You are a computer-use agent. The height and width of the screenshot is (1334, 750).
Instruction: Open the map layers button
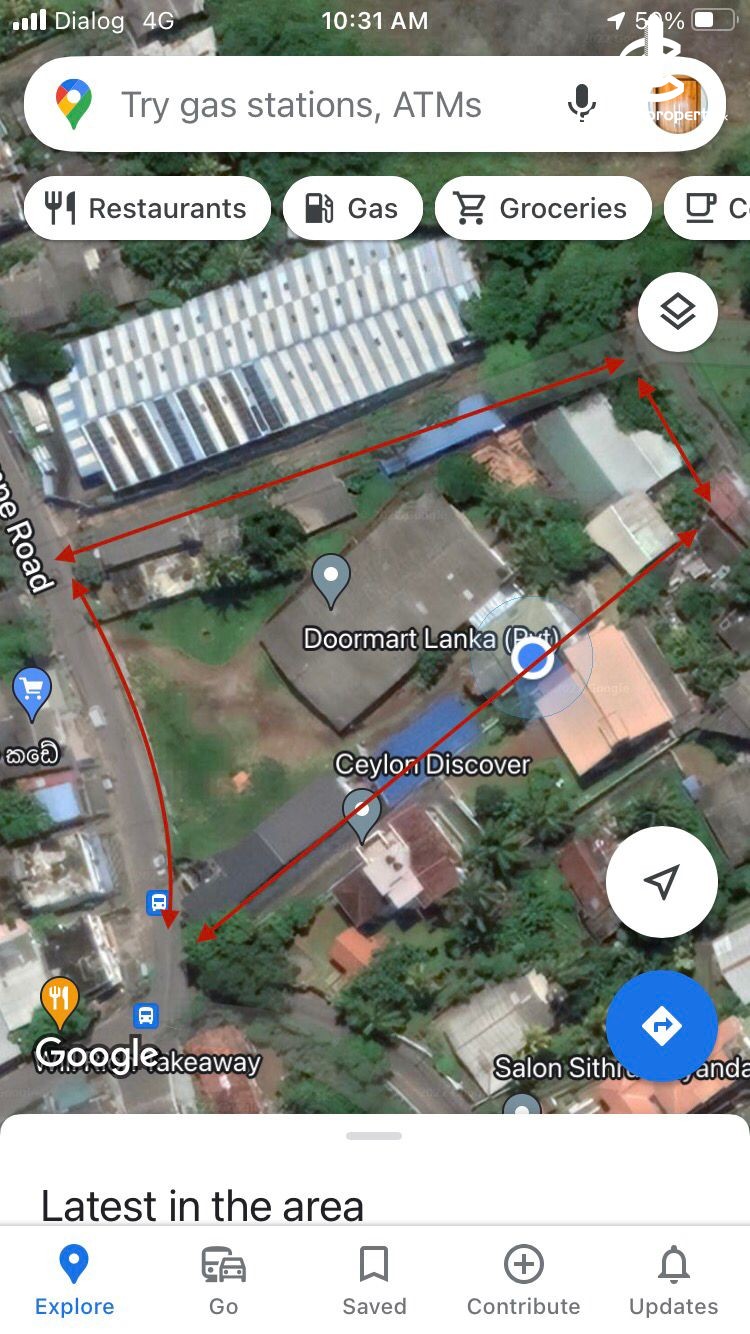pos(677,312)
